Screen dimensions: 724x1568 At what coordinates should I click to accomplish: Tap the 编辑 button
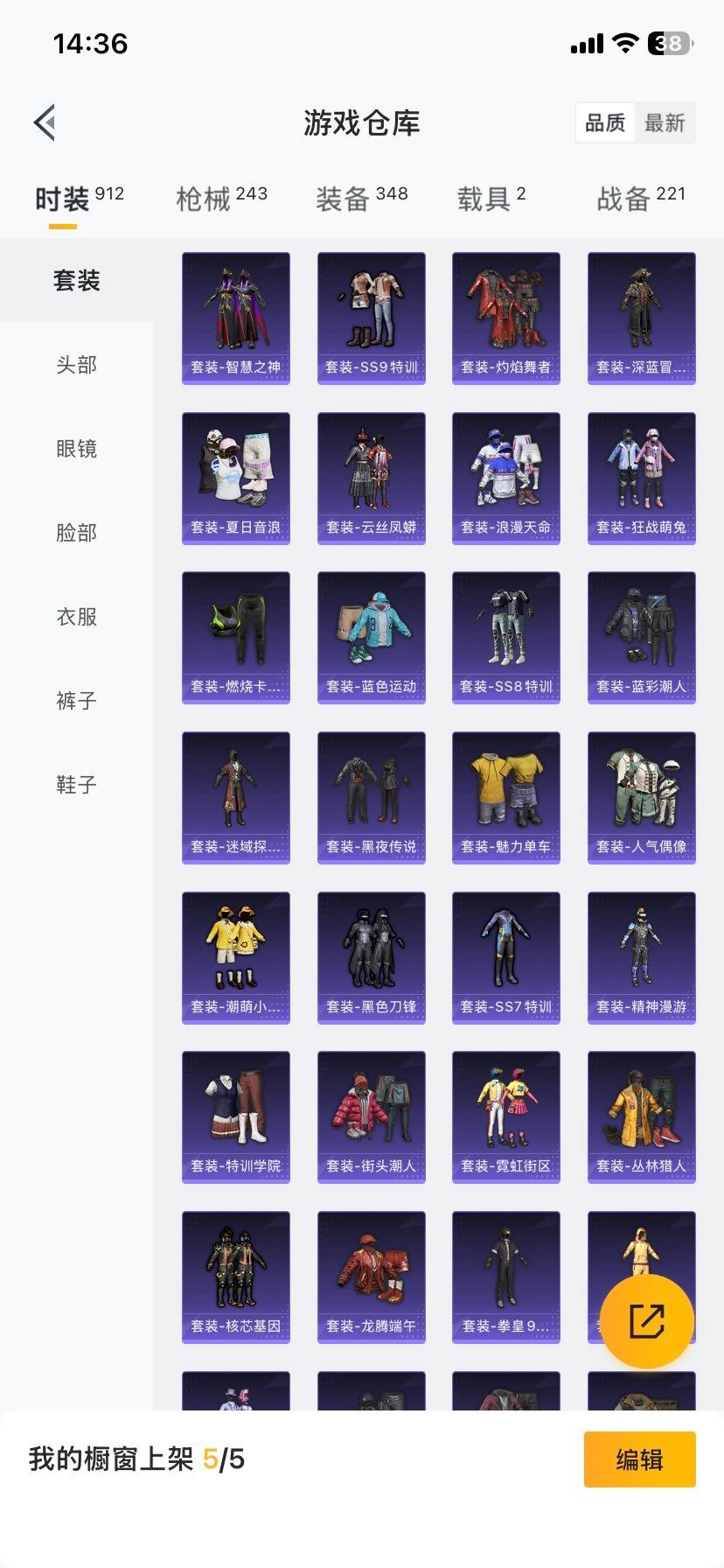coord(639,1459)
